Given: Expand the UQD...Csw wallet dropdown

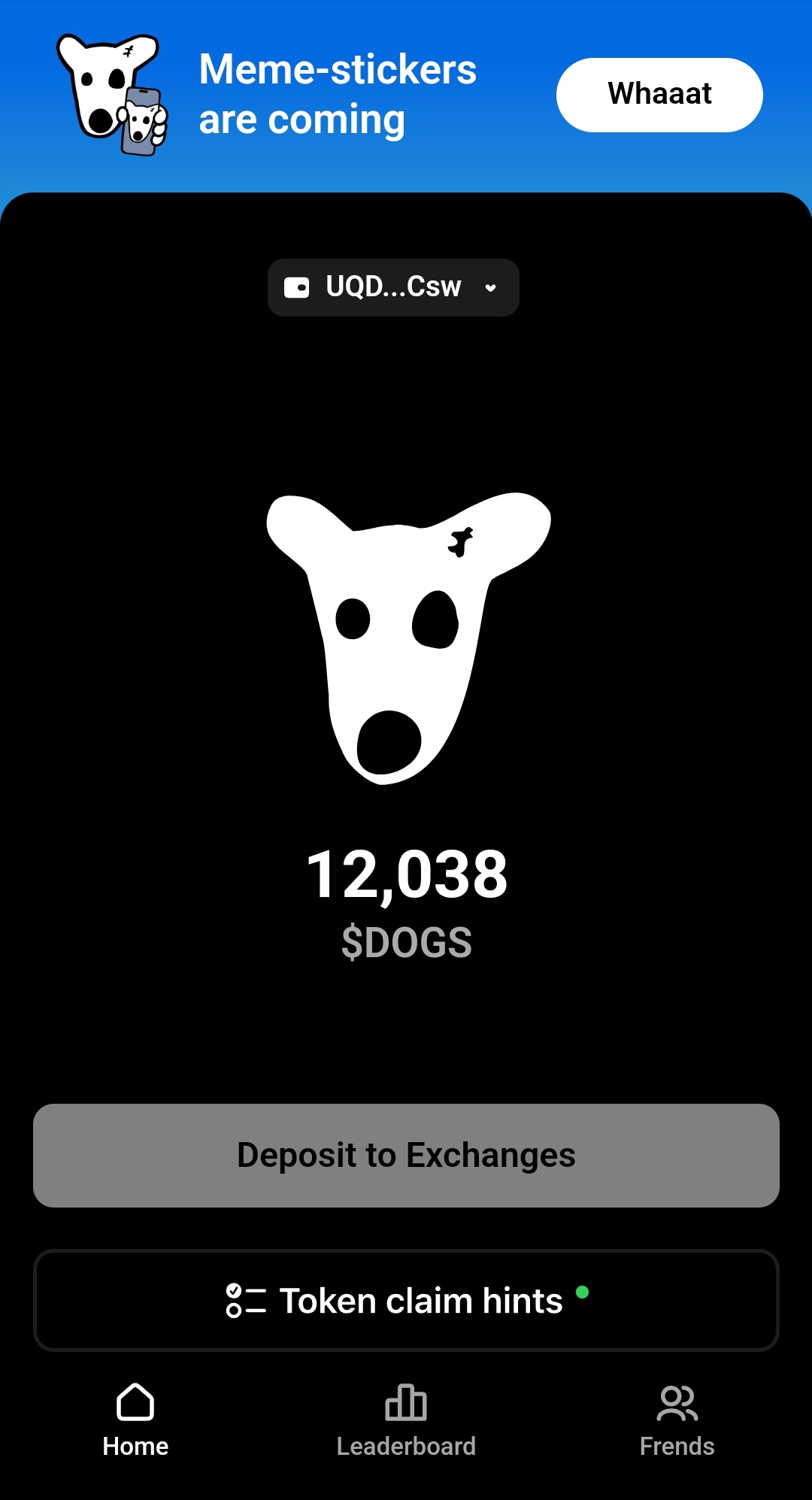Looking at the screenshot, I should click(393, 287).
